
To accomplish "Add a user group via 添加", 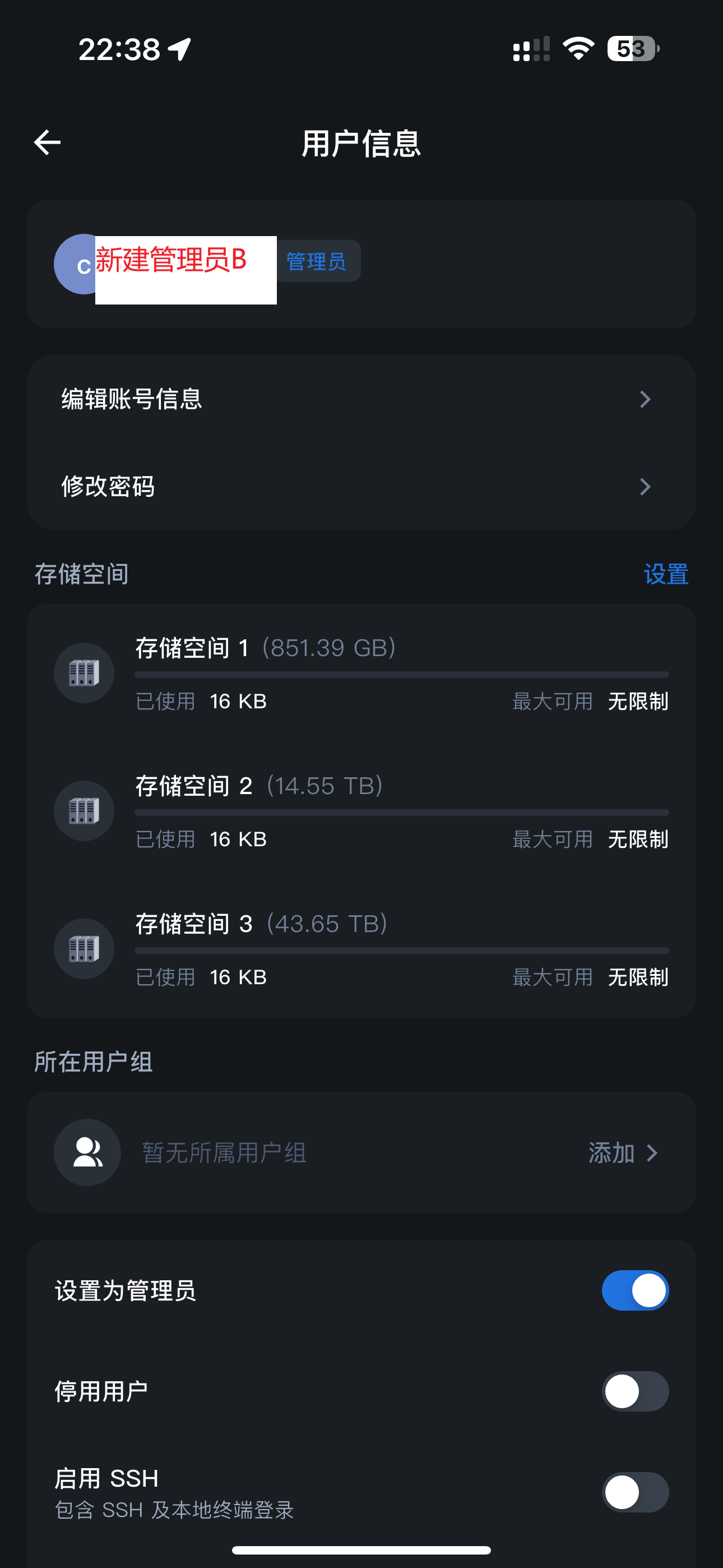I will point(623,1153).
